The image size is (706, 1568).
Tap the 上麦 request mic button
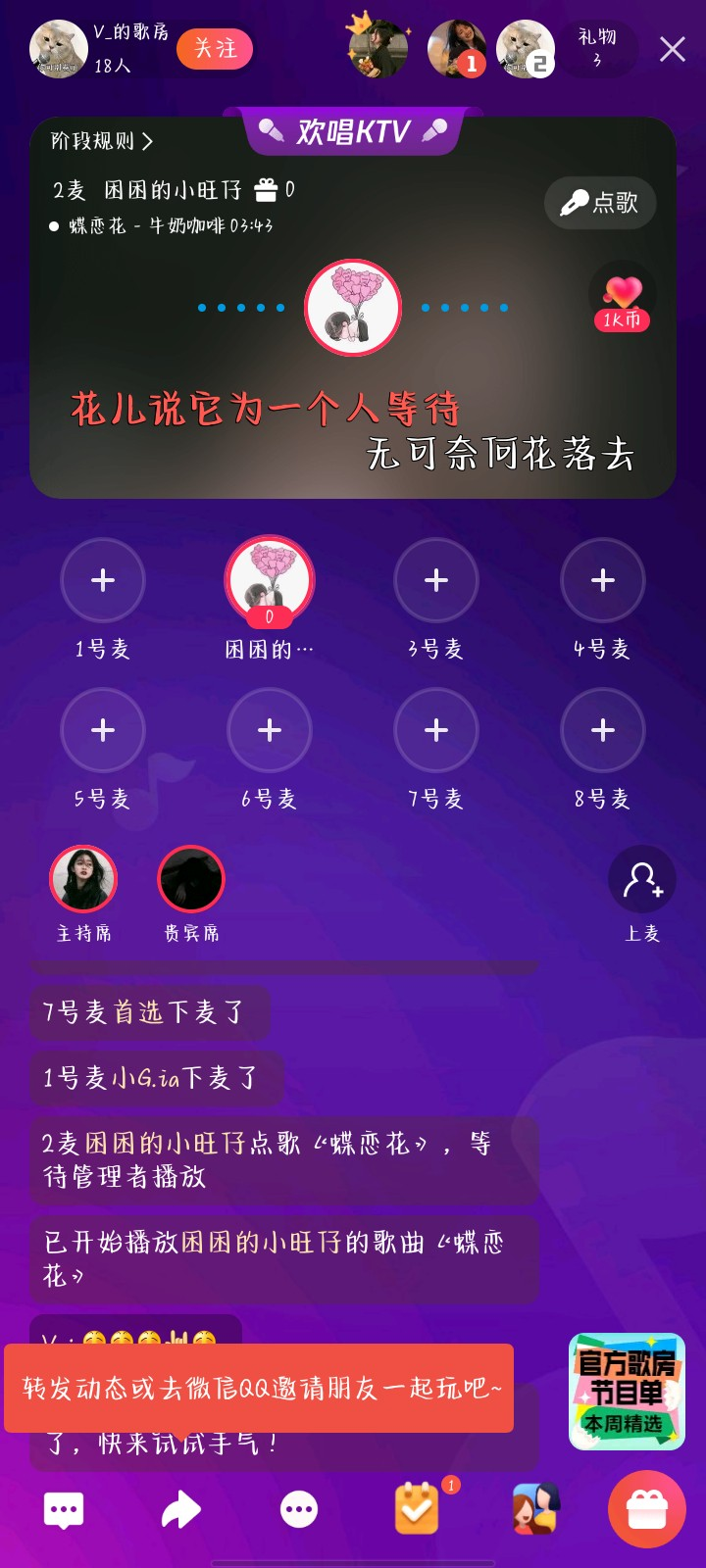pos(642,880)
